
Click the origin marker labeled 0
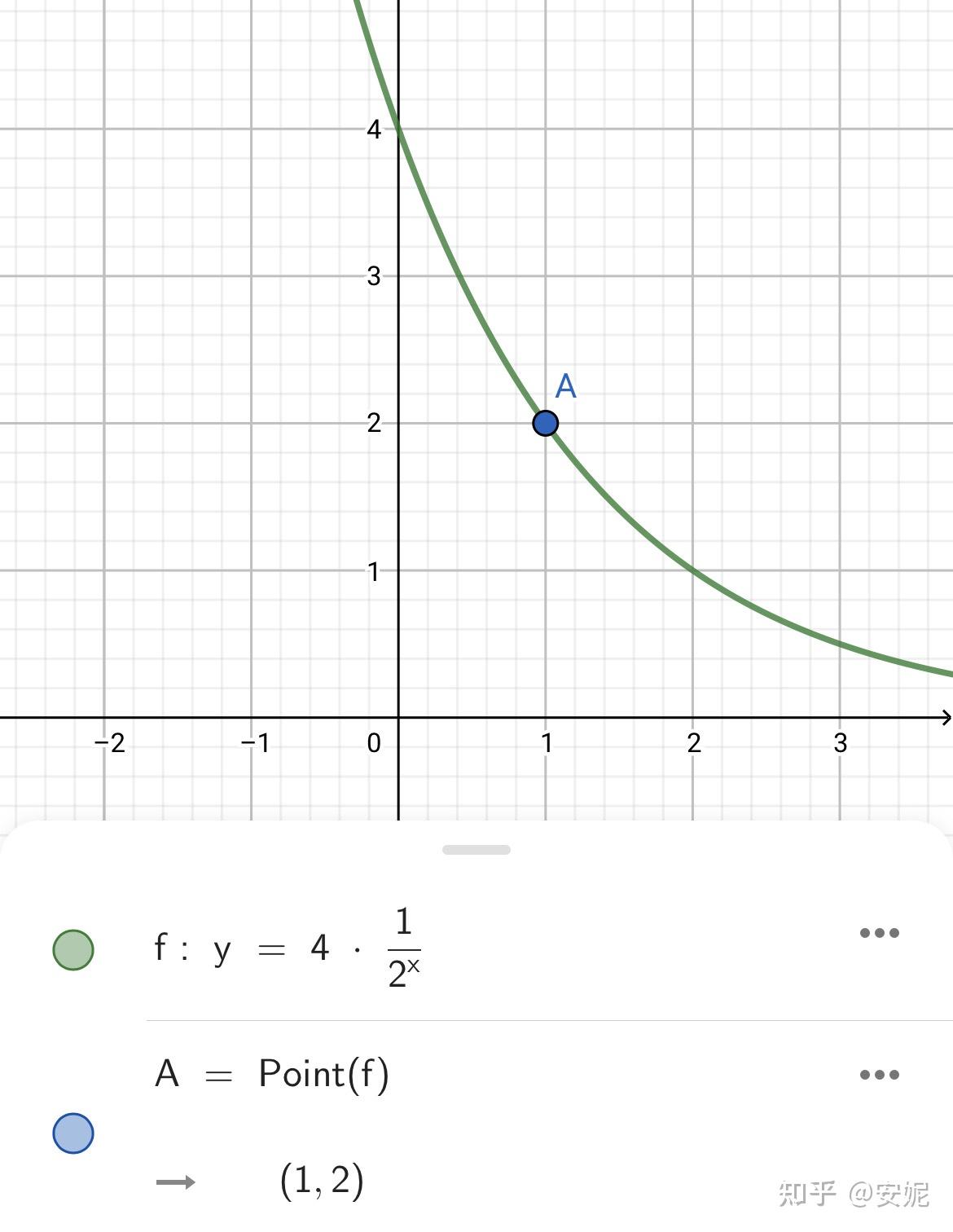(x=372, y=743)
